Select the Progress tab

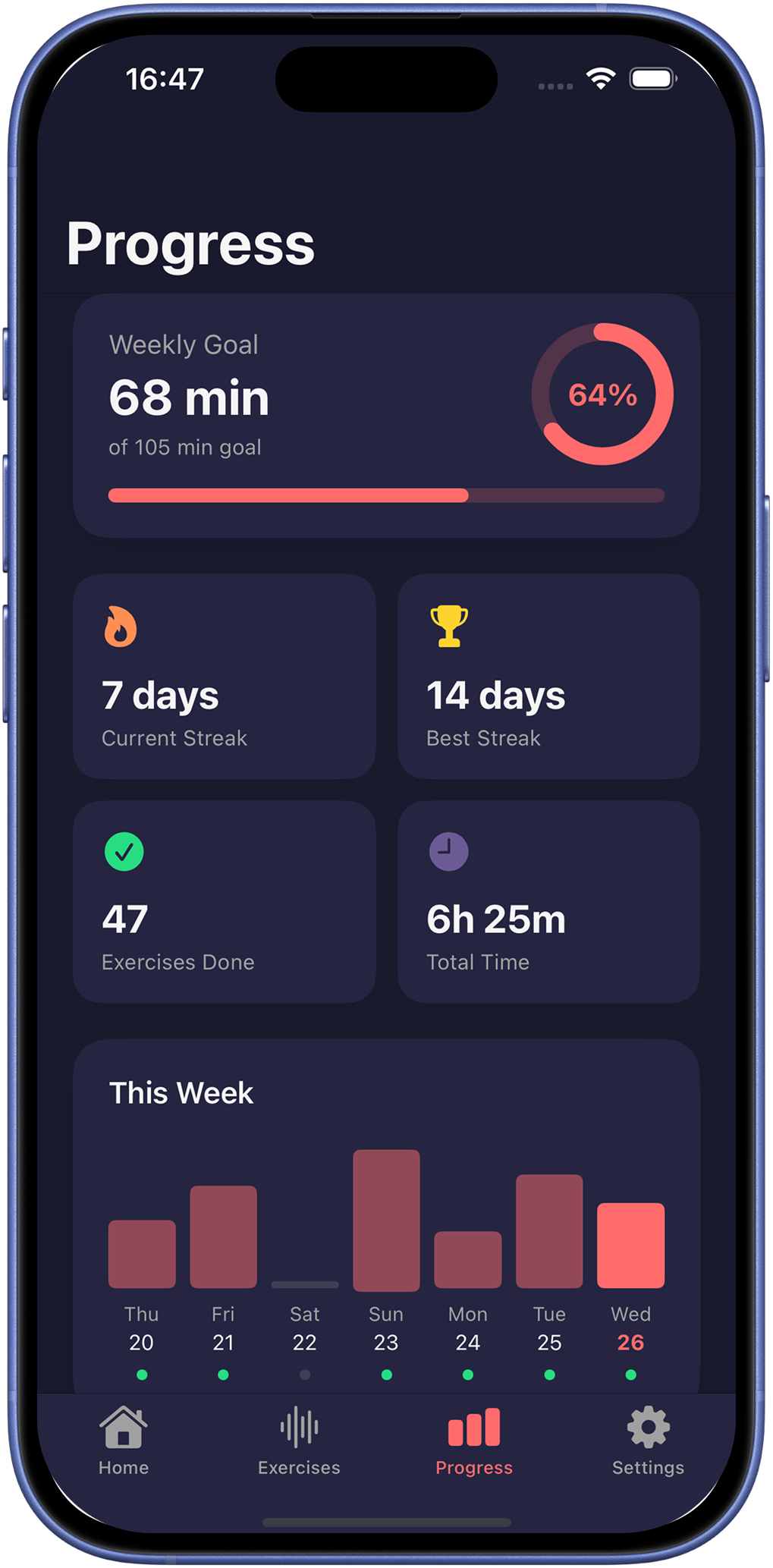(x=473, y=1441)
